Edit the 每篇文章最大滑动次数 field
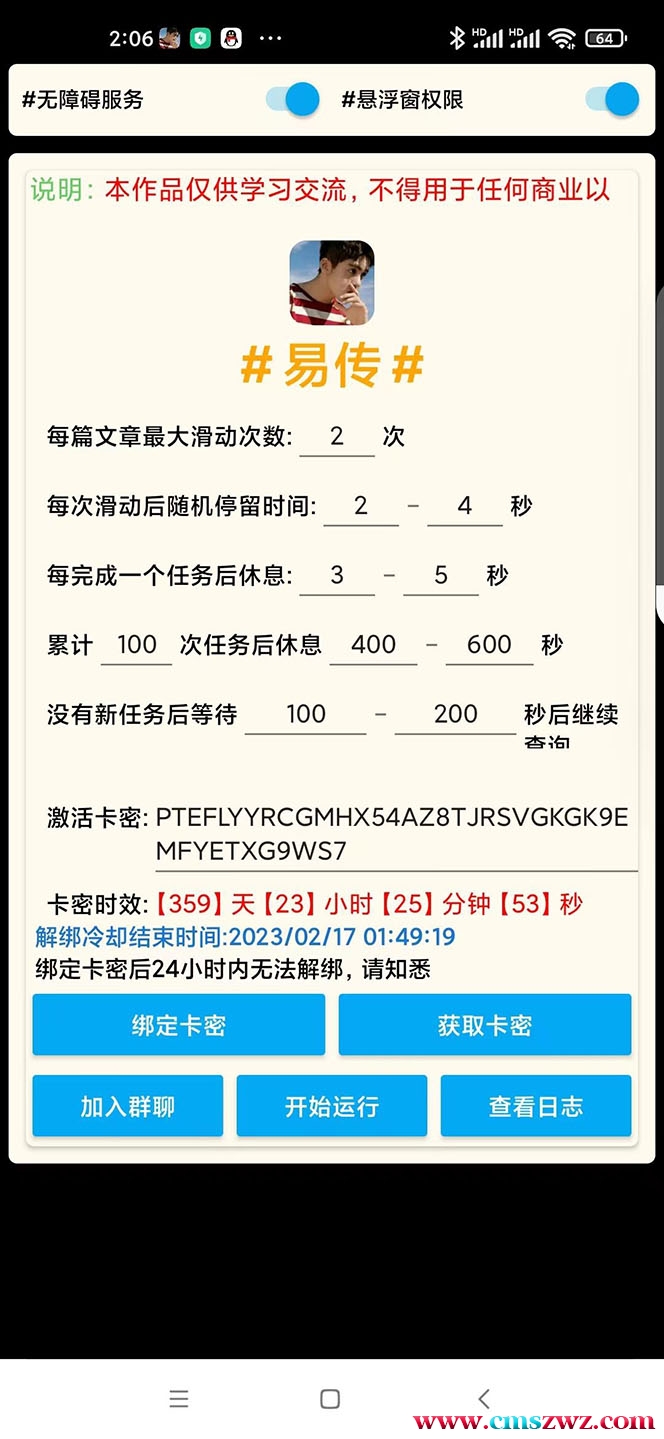 (337, 437)
